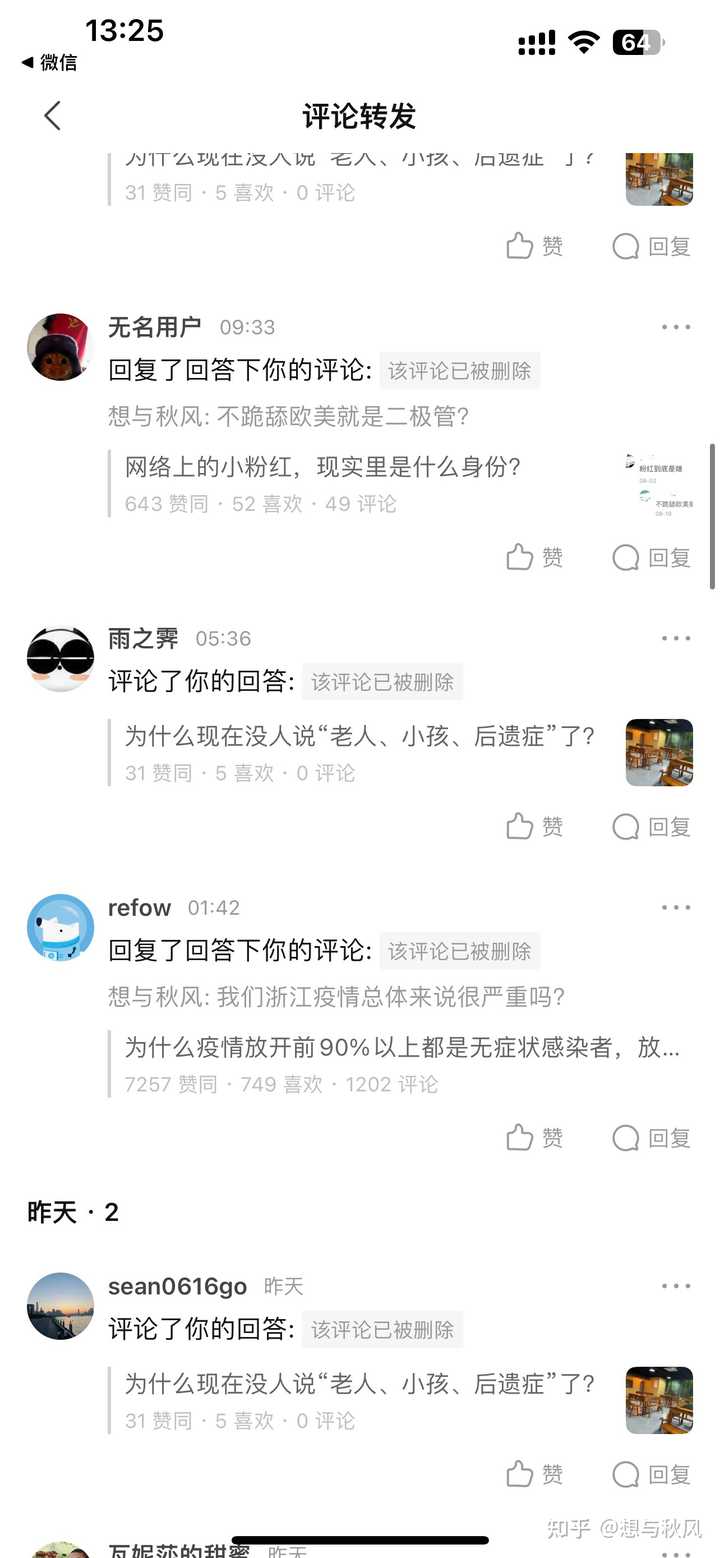720x1558 pixels.
Task: Reply to 雨之霁's comment
Action: pyautogui.click(x=651, y=826)
